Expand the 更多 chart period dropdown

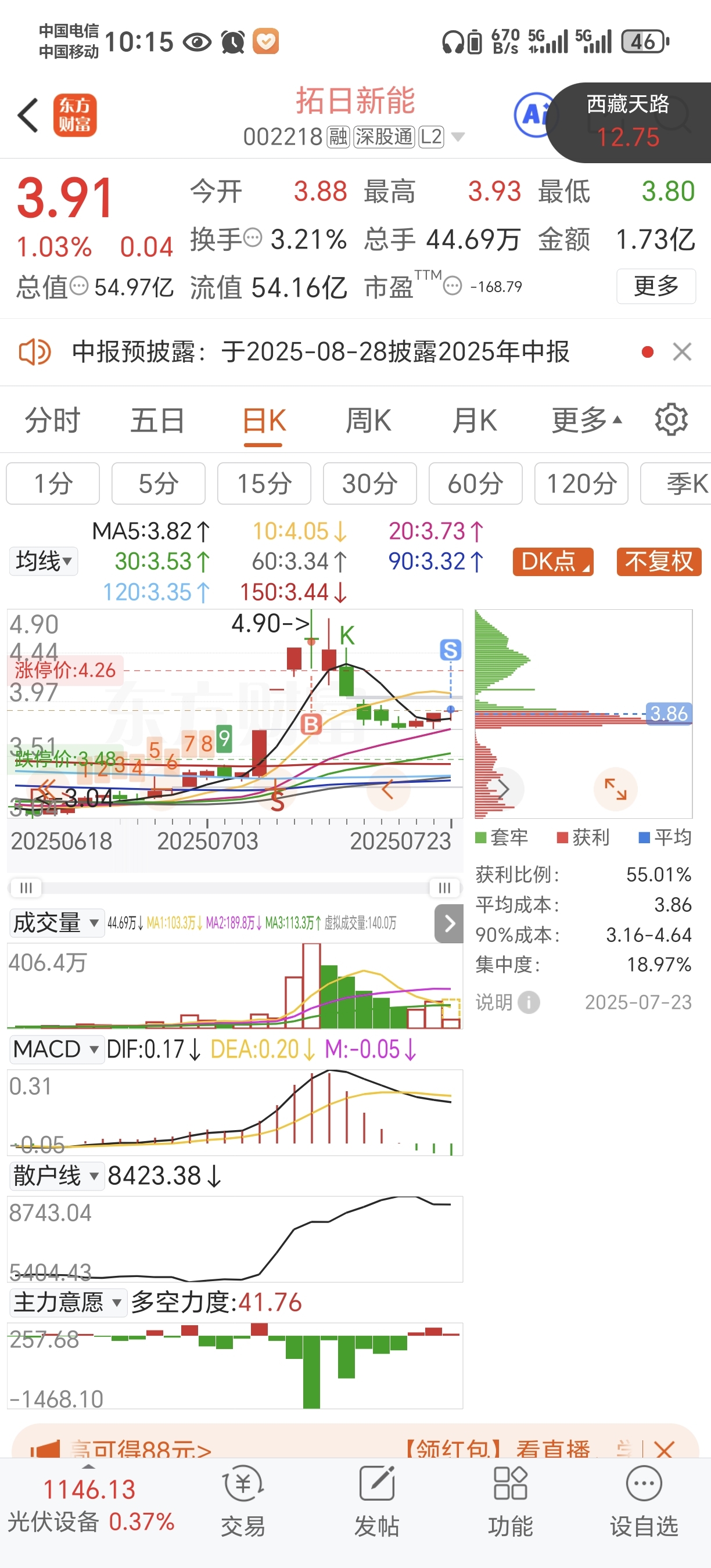tap(586, 420)
